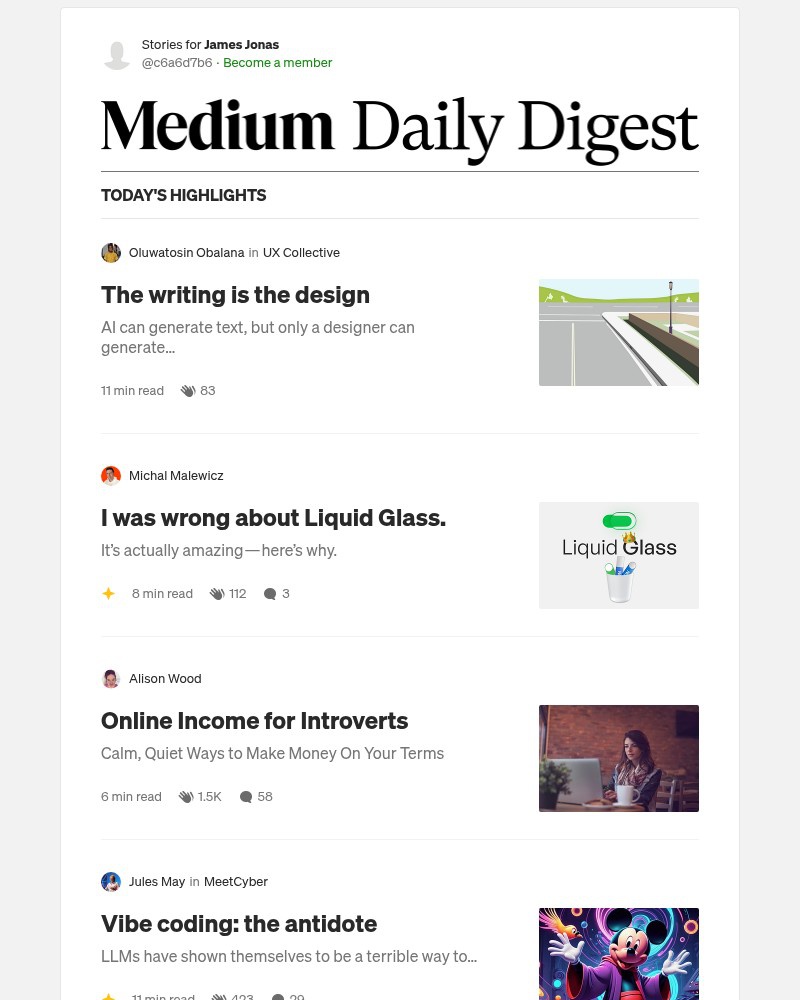Screen dimensions: 800x1000
Task: Click the James Jonas profile picture
Action: click(117, 53)
